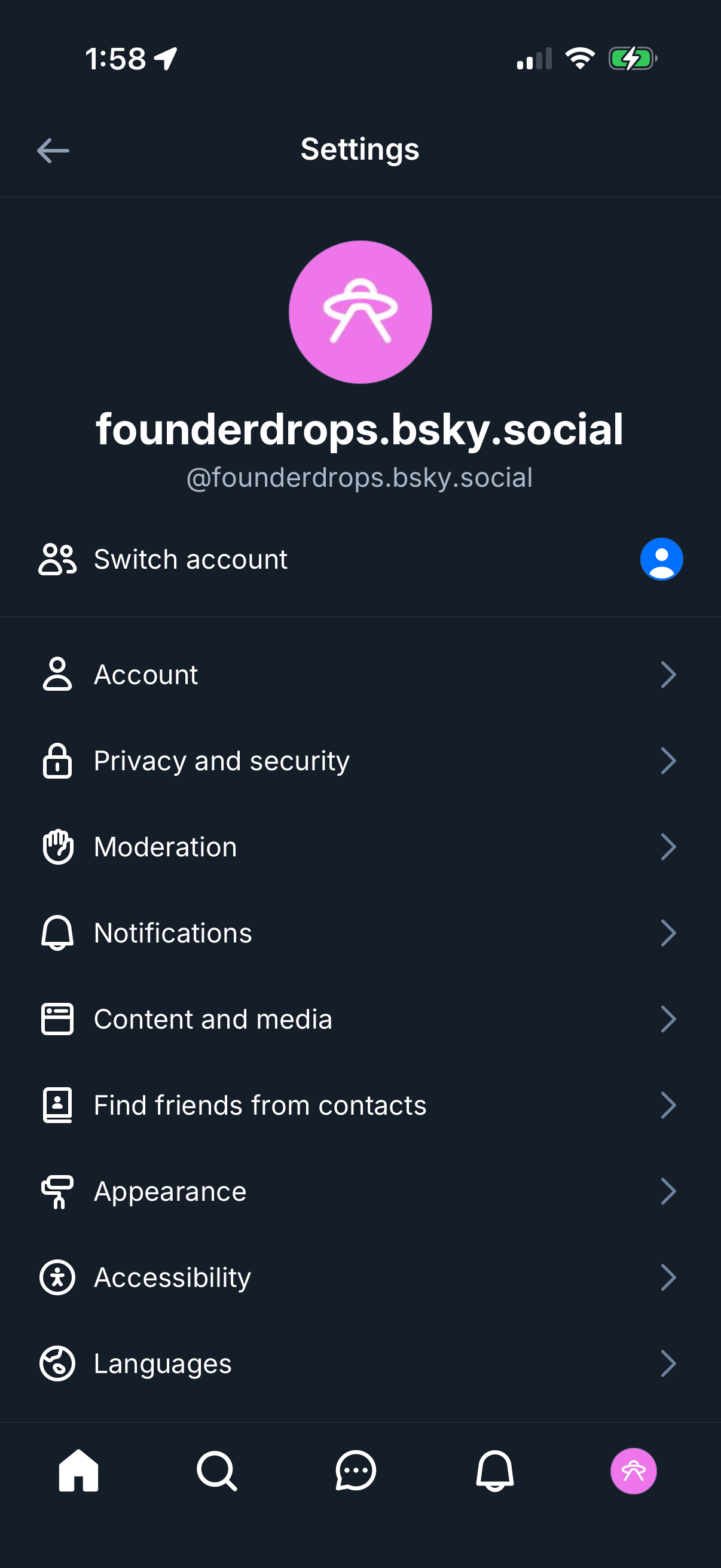Open Switch account

pos(191,558)
